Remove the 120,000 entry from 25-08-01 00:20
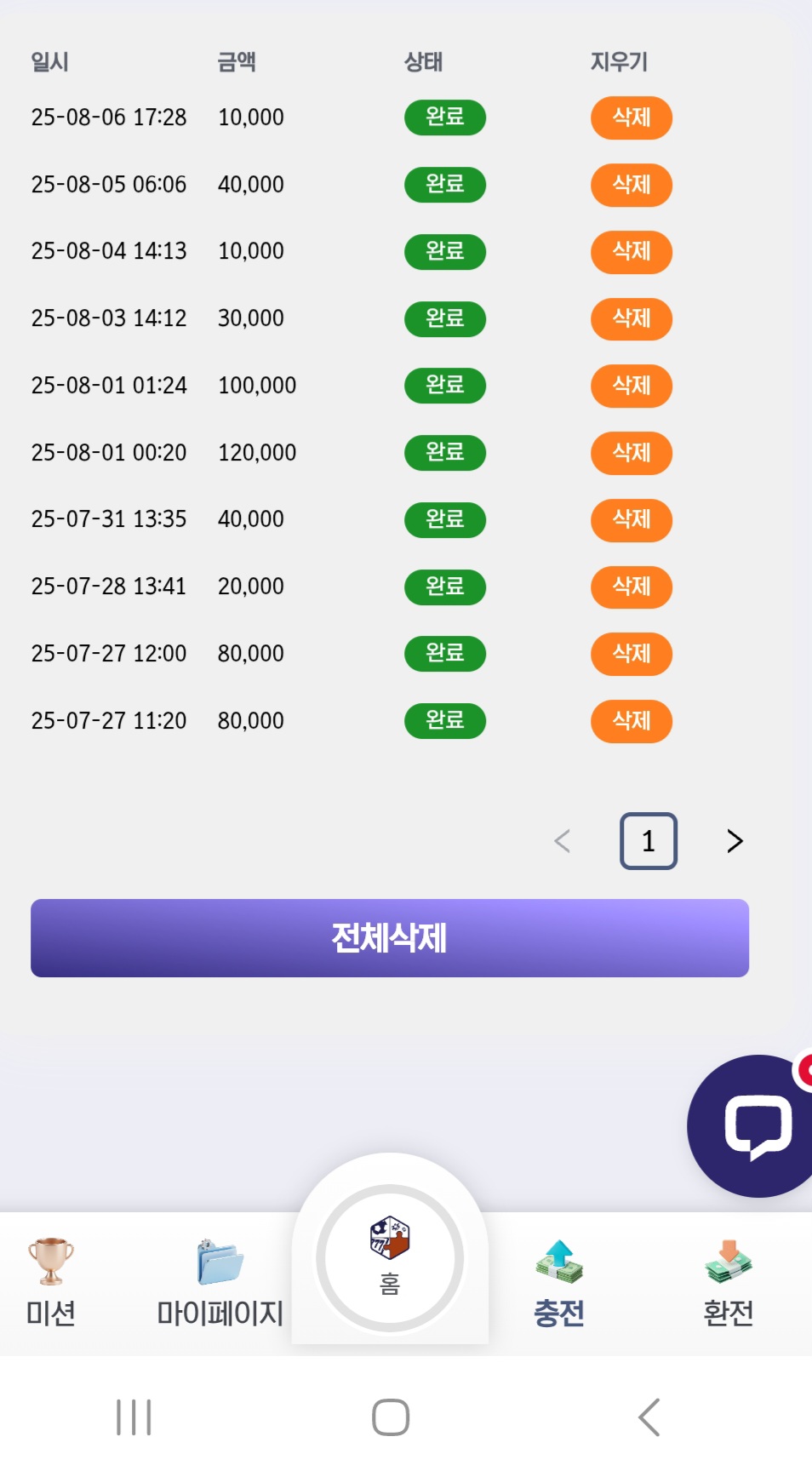Screen dimensions: 812x1471 pos(632,453)
